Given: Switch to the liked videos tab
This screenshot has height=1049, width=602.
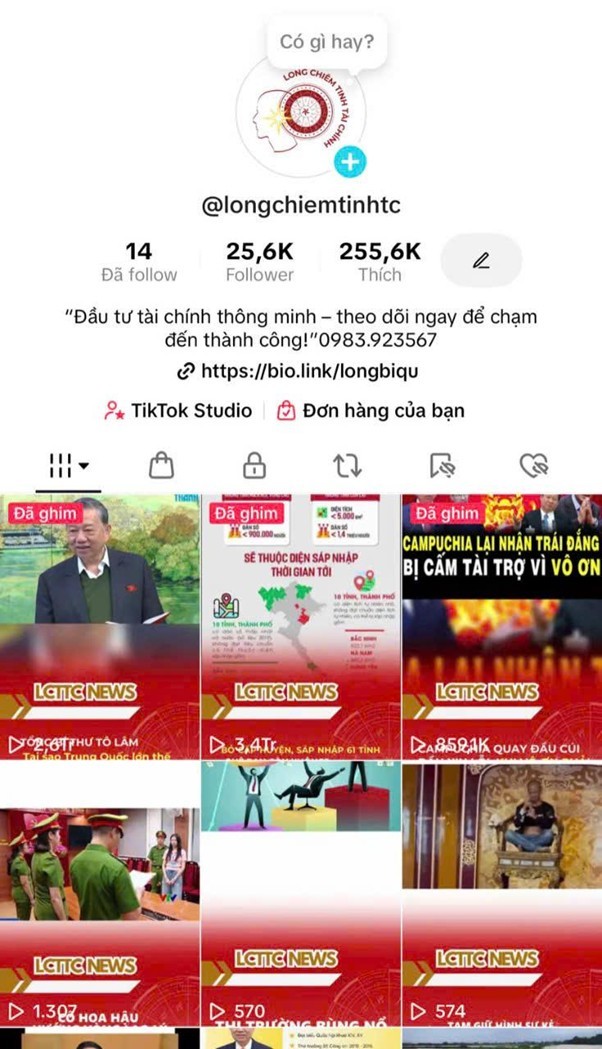Looking at the screenshot, I should coord(535,465).
